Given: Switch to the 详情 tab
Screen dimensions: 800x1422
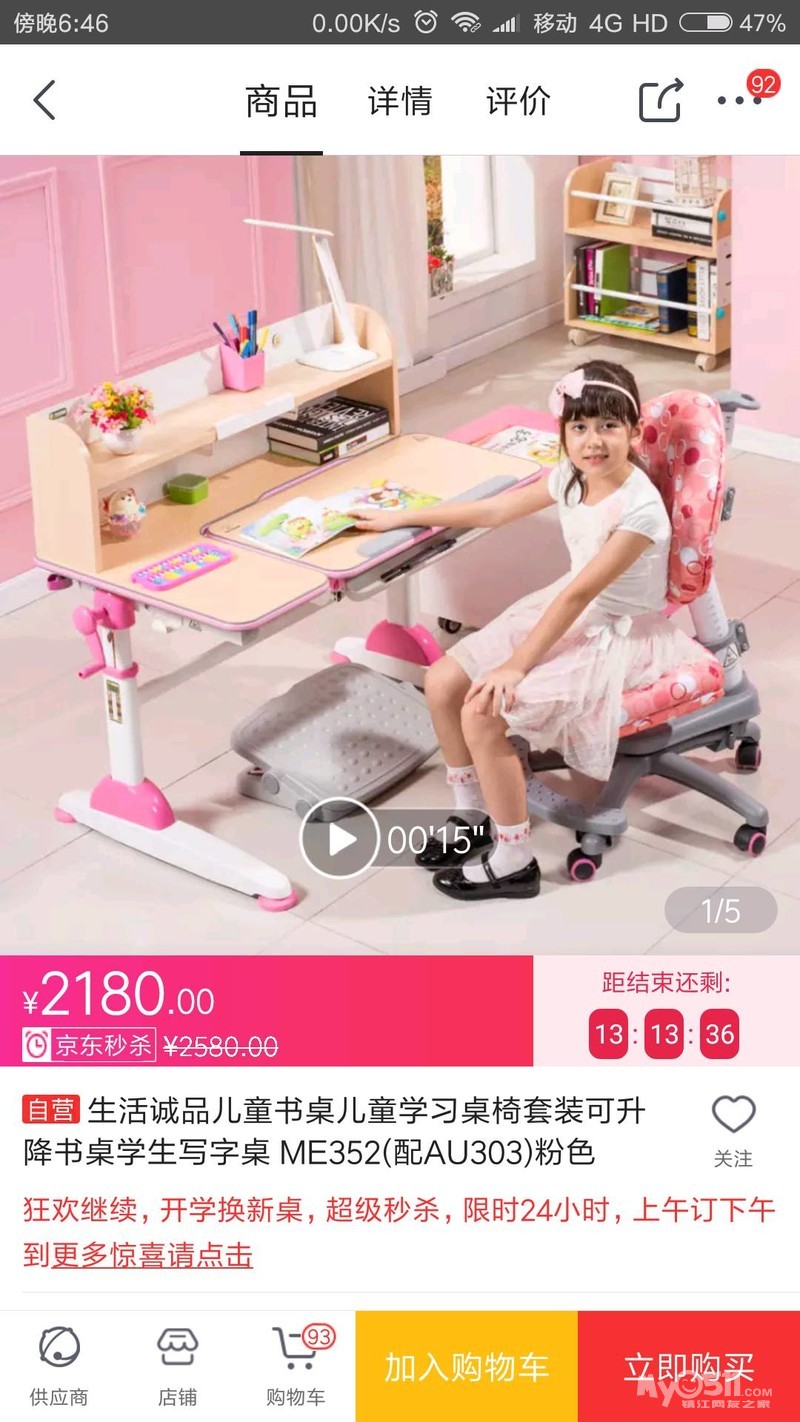Looking at the screenshot, I should (400, 101).
